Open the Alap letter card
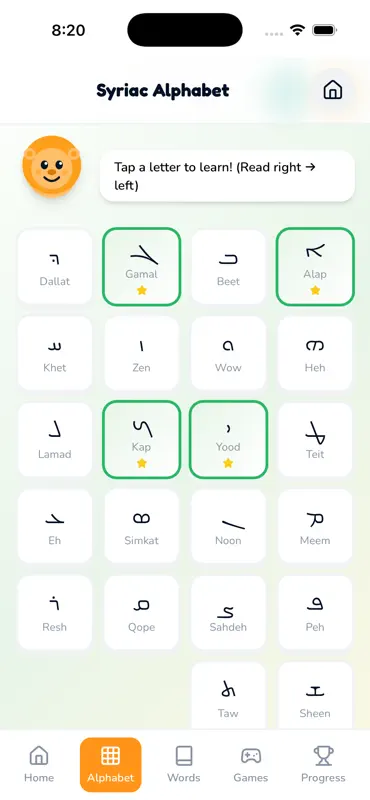This screenshot has height=800, width=370. click(x=315, y=267)
